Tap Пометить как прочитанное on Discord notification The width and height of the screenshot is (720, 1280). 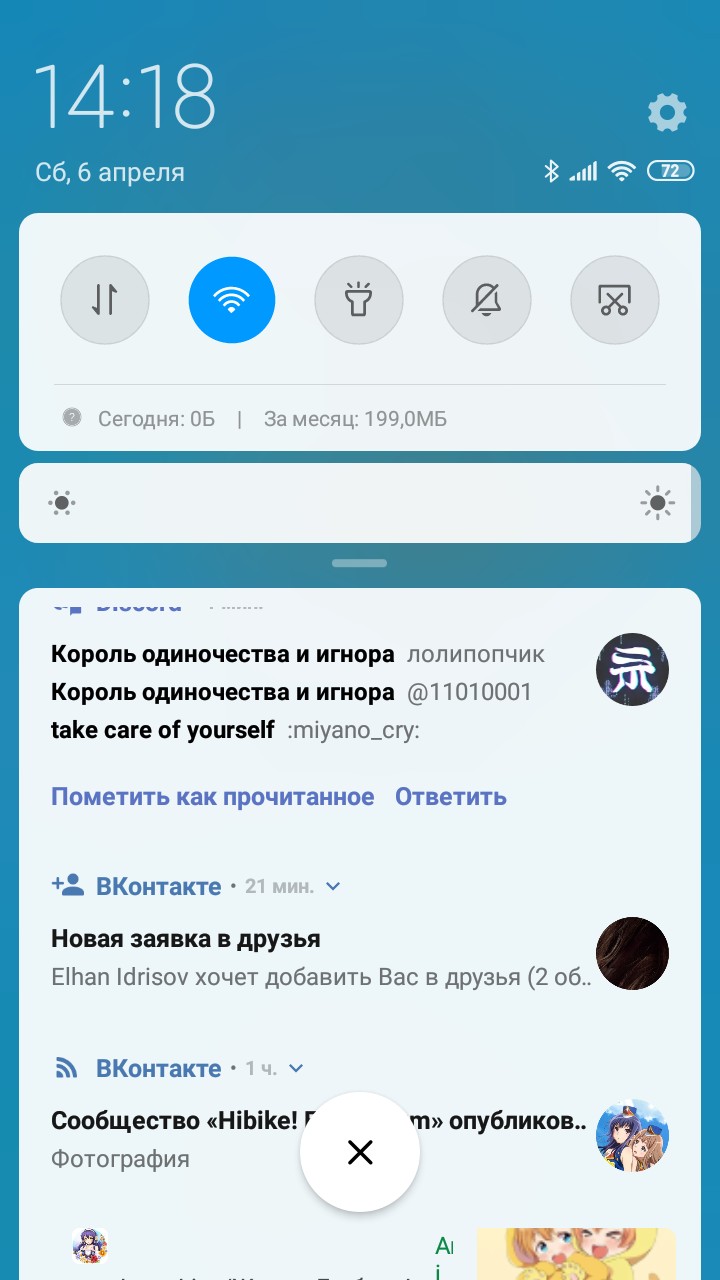click(x=212, y=797)
